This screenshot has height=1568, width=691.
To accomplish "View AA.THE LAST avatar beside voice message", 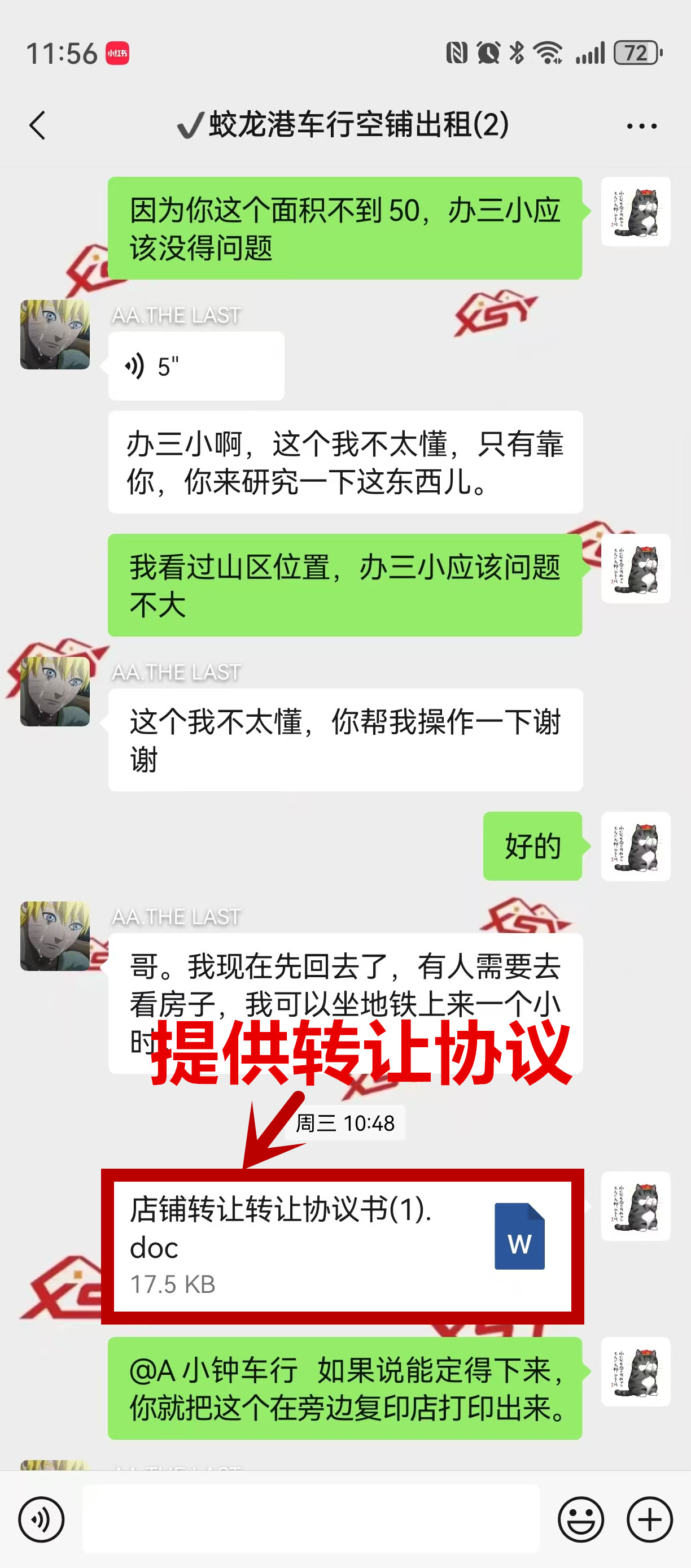I will tap(55, 334).
